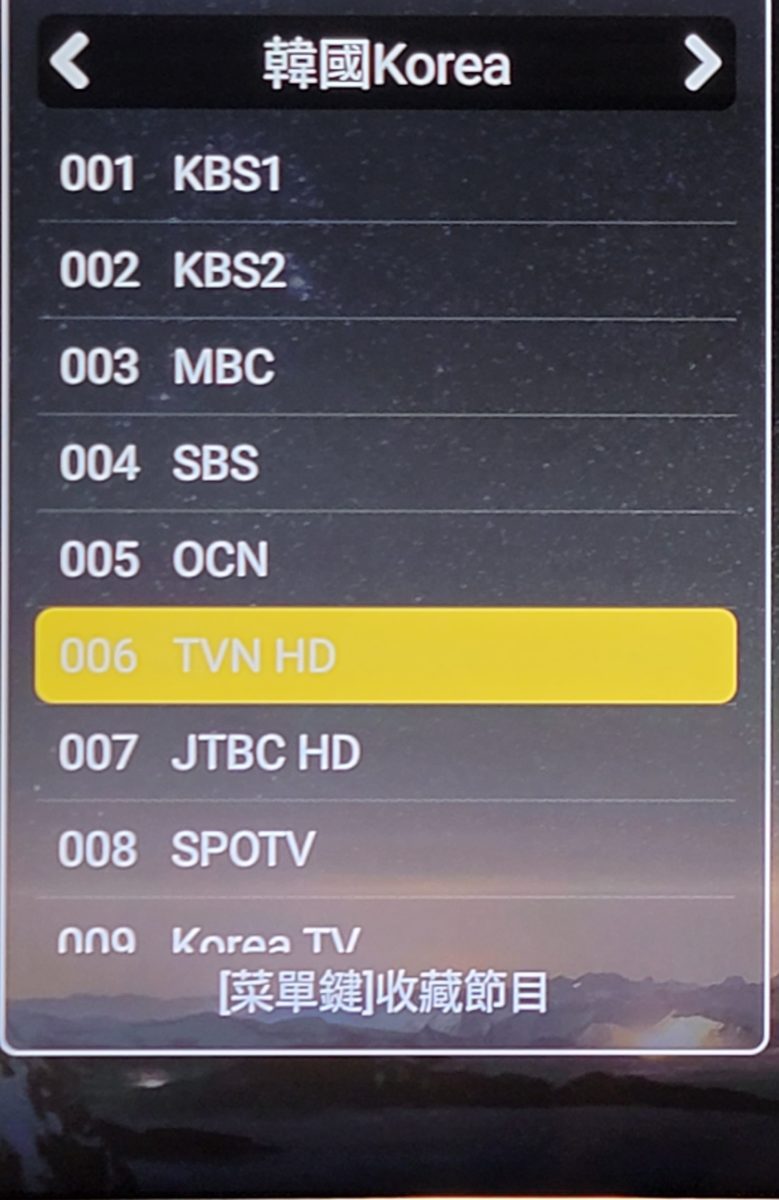Go to the next channel category
The width and height of the screenshot is (779, 1200).
pyautogui.click(x=702, y=62)
